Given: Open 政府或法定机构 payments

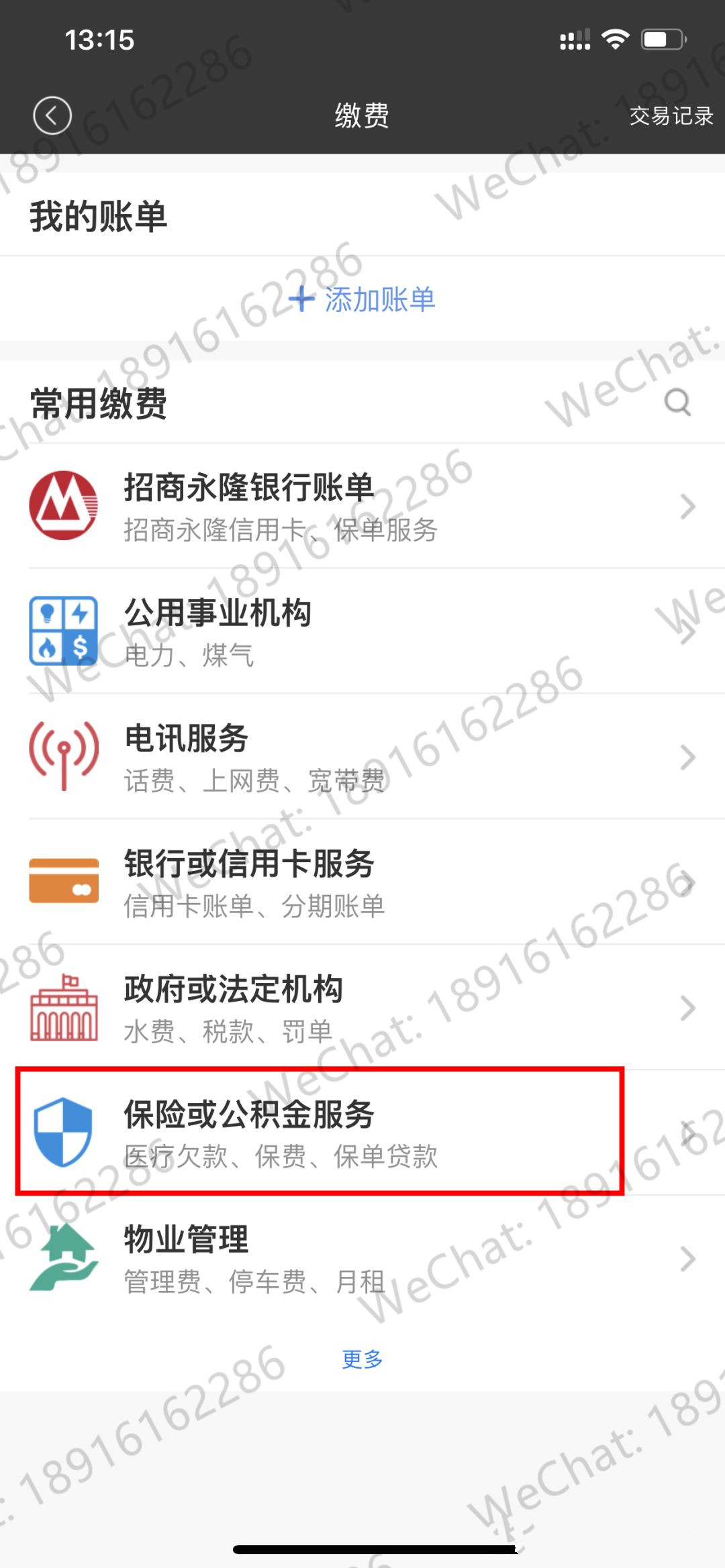Looking at the screenshot, I should point(362,1008).
